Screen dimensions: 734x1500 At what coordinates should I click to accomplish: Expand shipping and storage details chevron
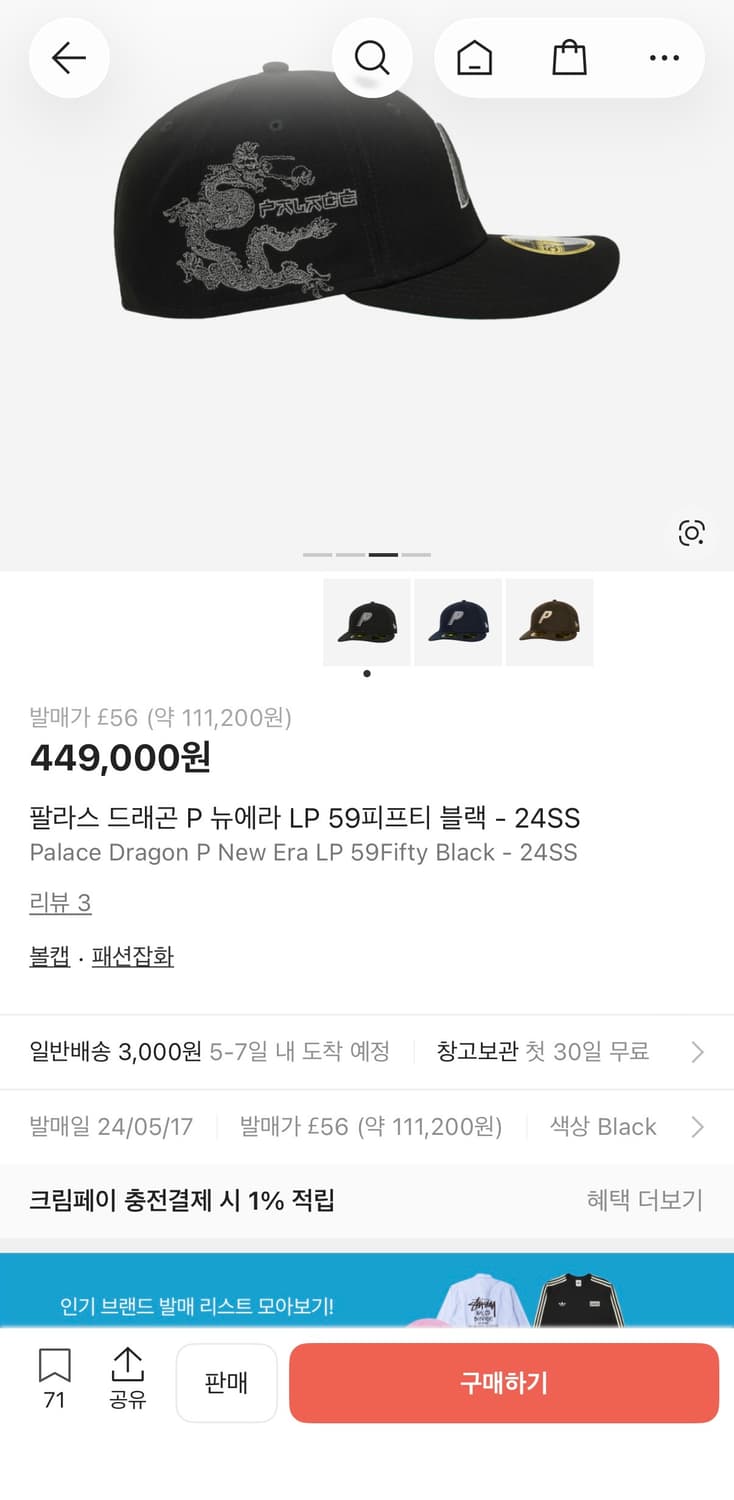pos(697,1052)
